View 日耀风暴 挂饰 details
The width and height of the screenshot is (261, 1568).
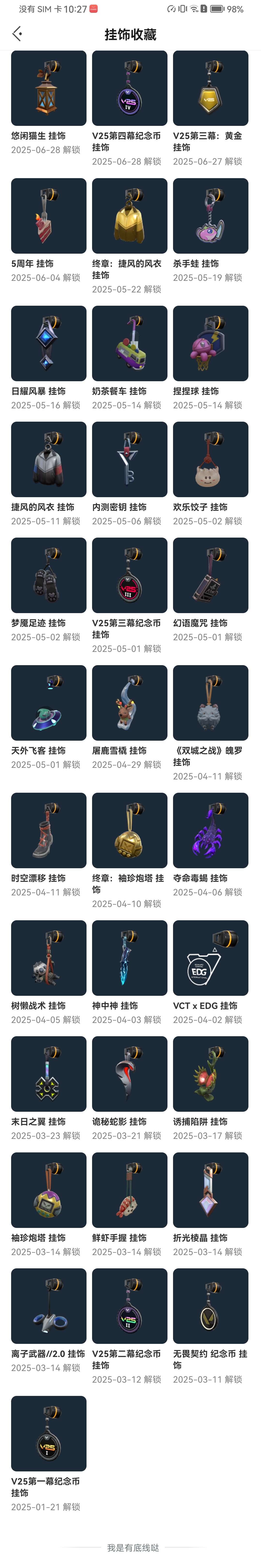pyautogui.click(x=49, y=343)
